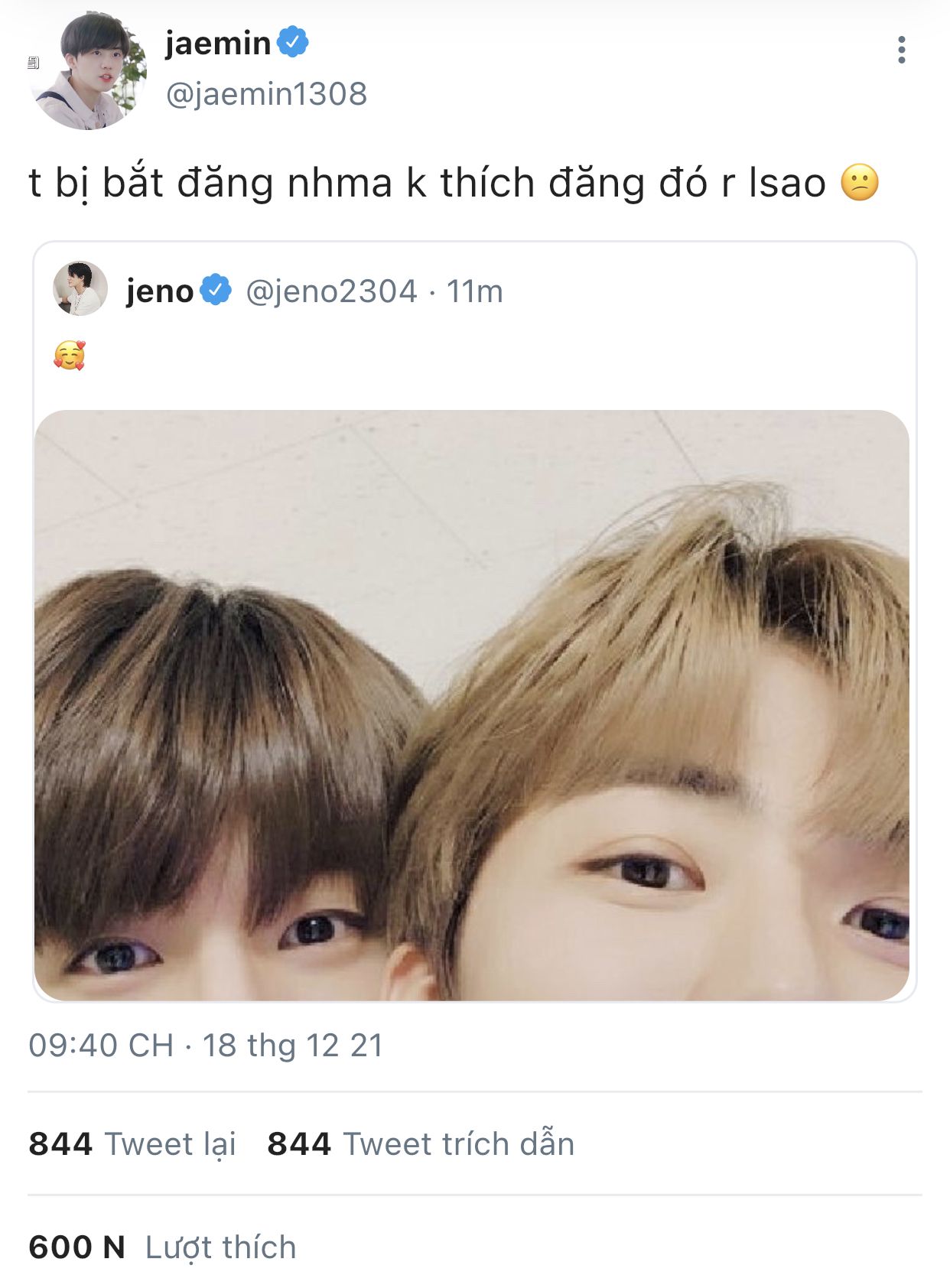Open the quoted tweet from jeno

click(474, 621)
